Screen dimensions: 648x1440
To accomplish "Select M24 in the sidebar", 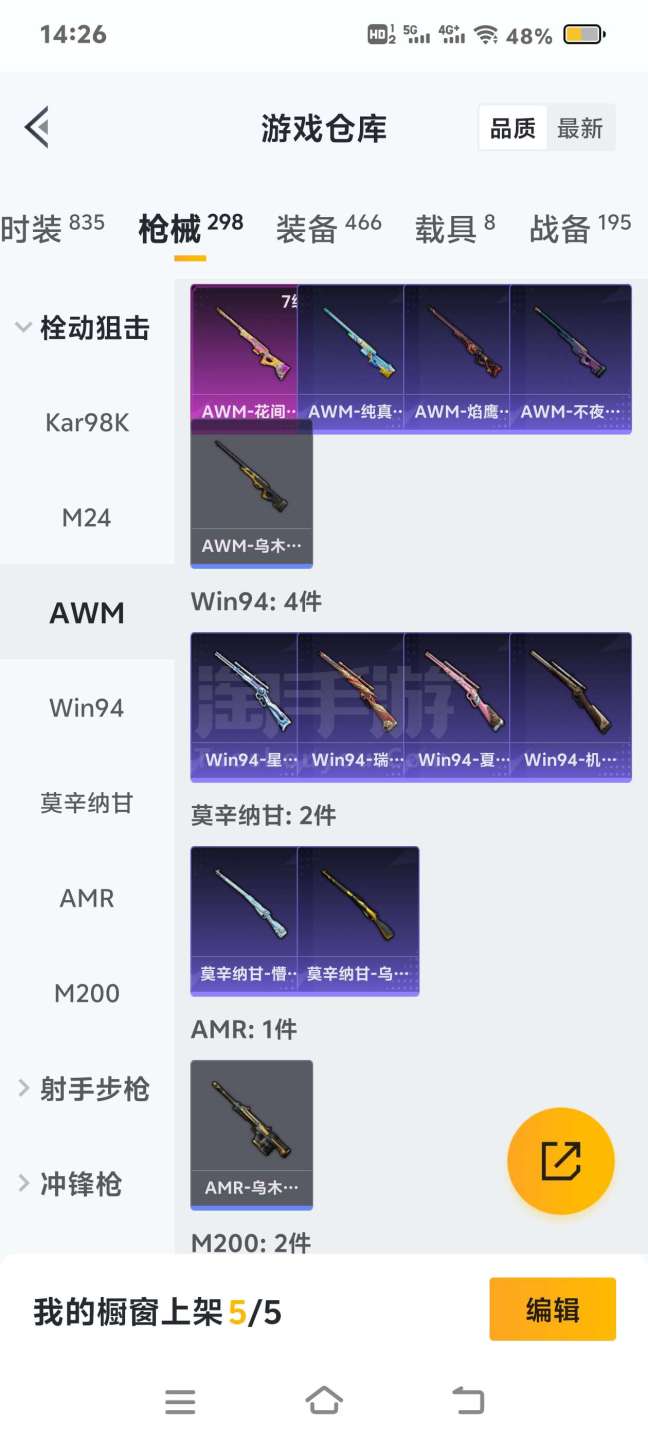I will point(87,518).
